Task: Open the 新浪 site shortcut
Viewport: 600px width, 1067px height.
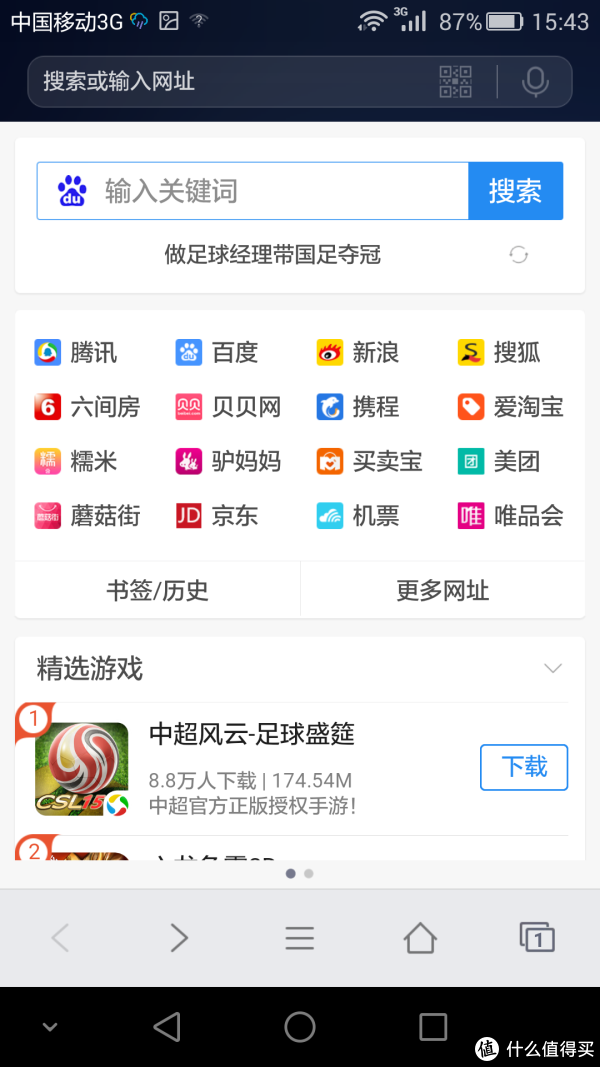Action: click(358, 352)
